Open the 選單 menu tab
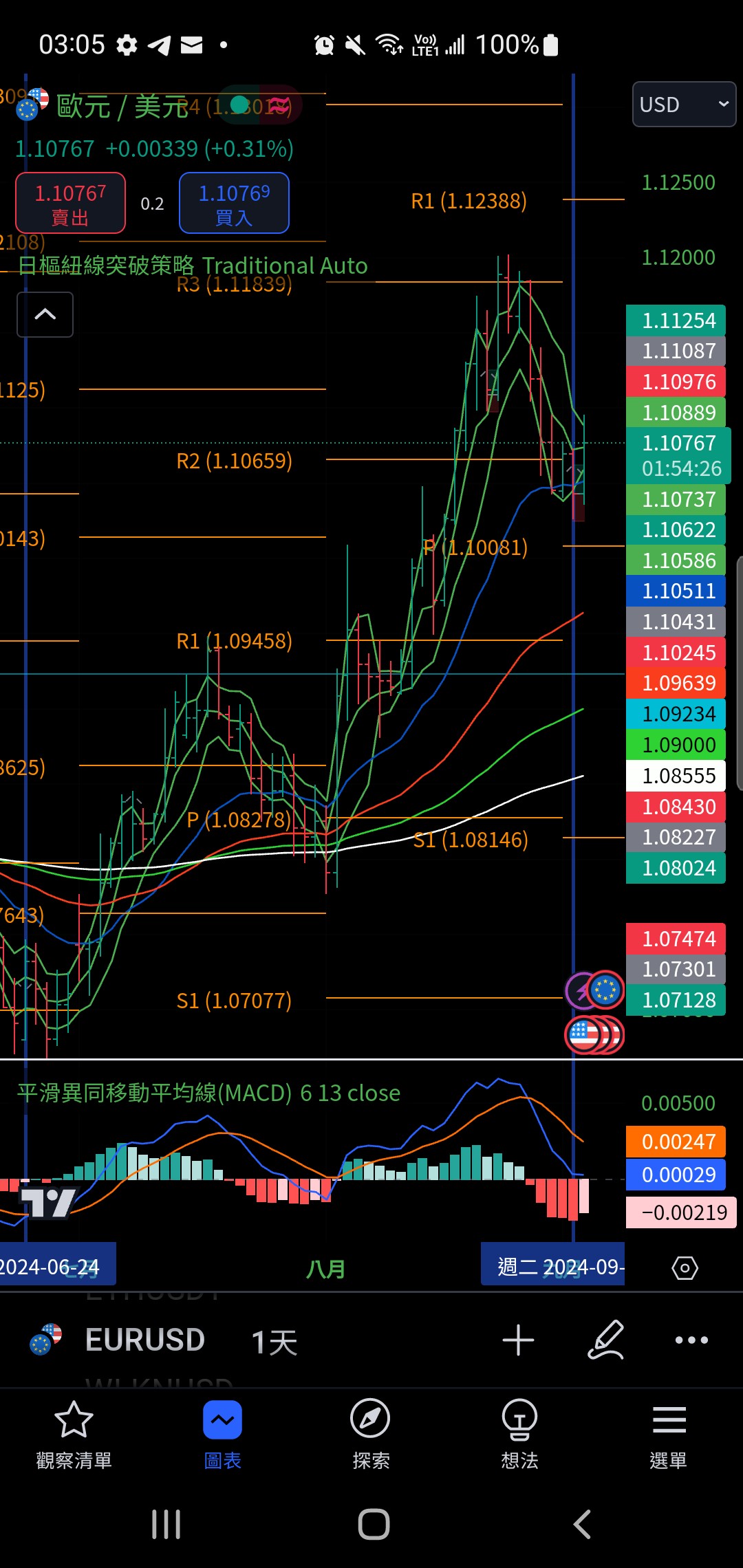 pos(668,1435)
